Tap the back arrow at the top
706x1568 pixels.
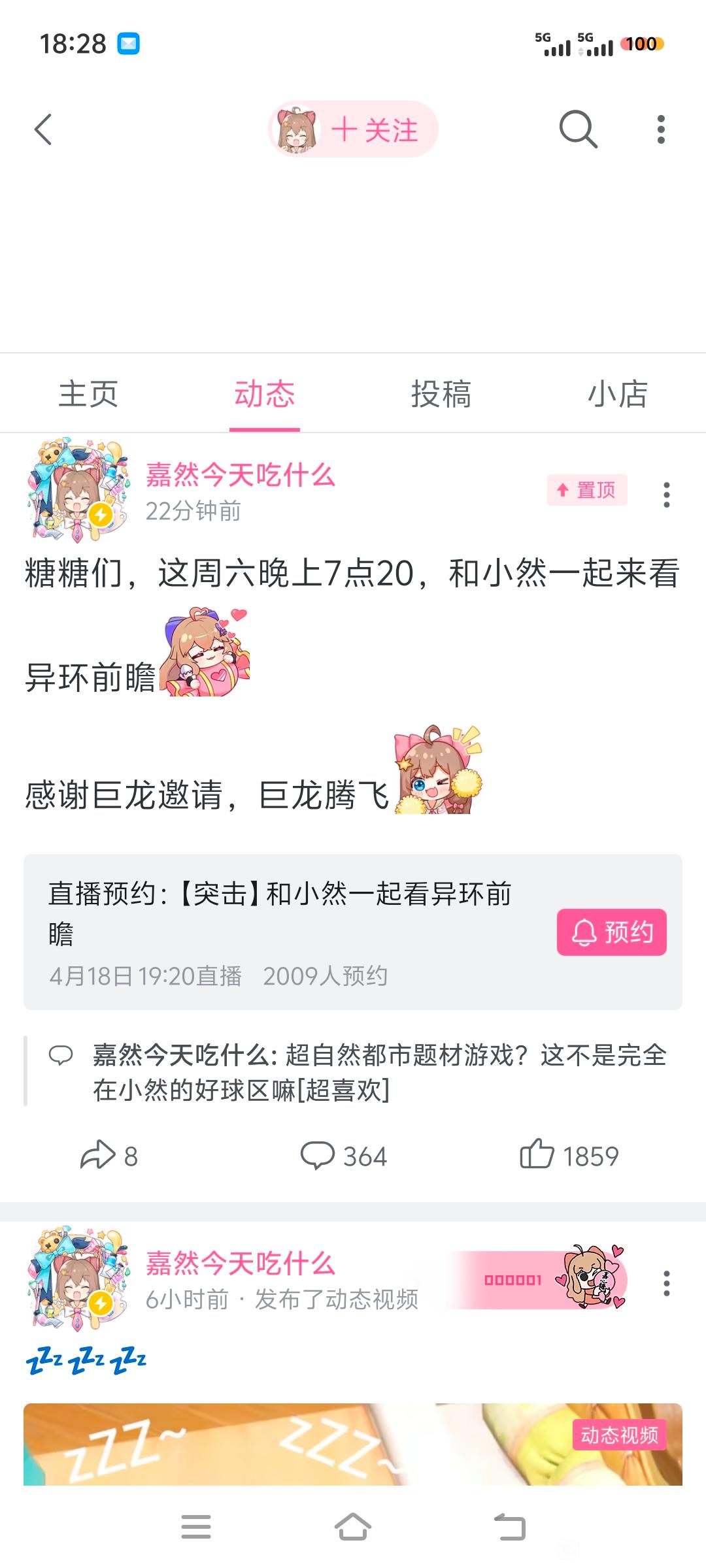[x=43, y=129]
